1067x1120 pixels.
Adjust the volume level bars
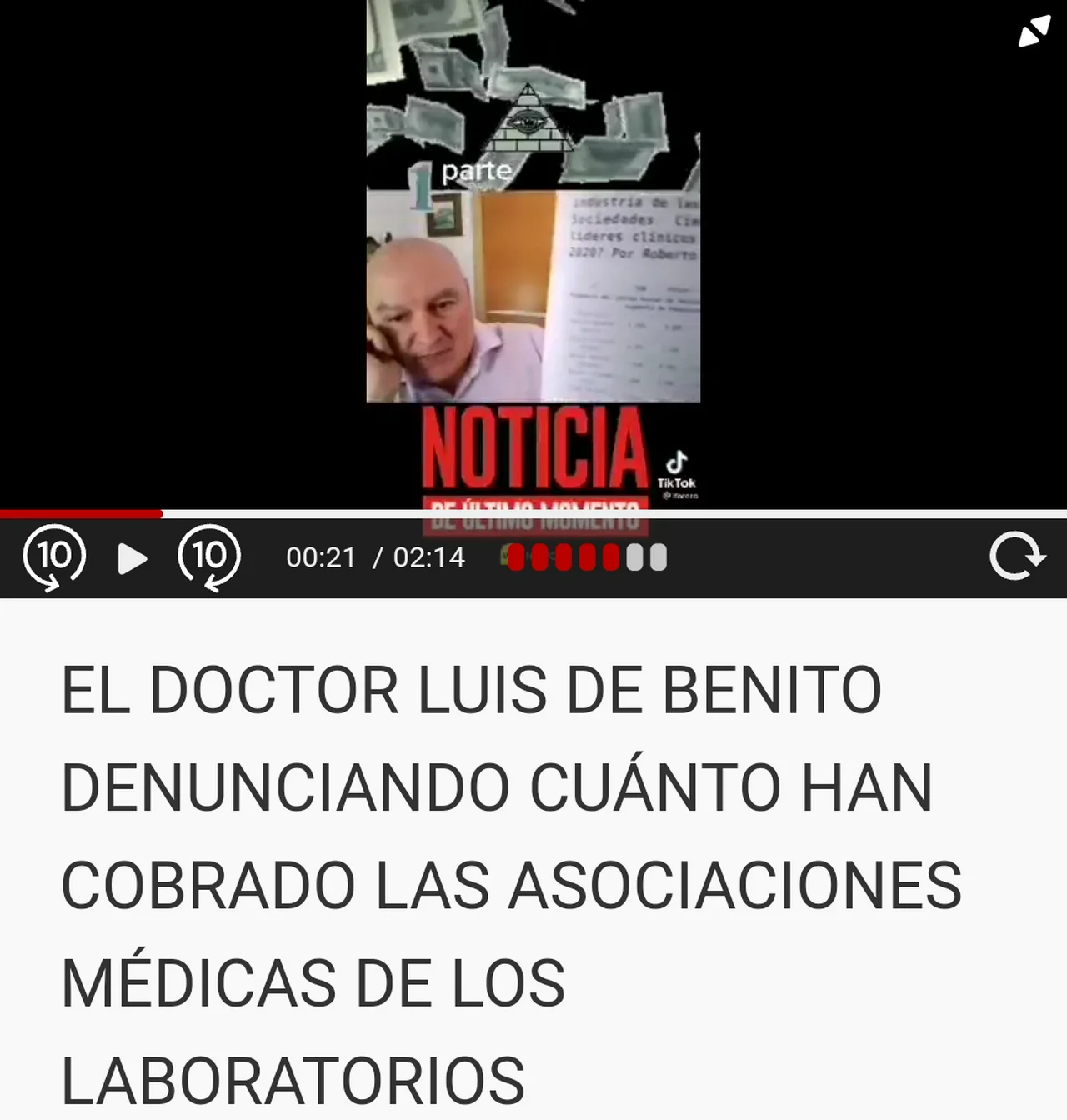[x=587, y=557]
